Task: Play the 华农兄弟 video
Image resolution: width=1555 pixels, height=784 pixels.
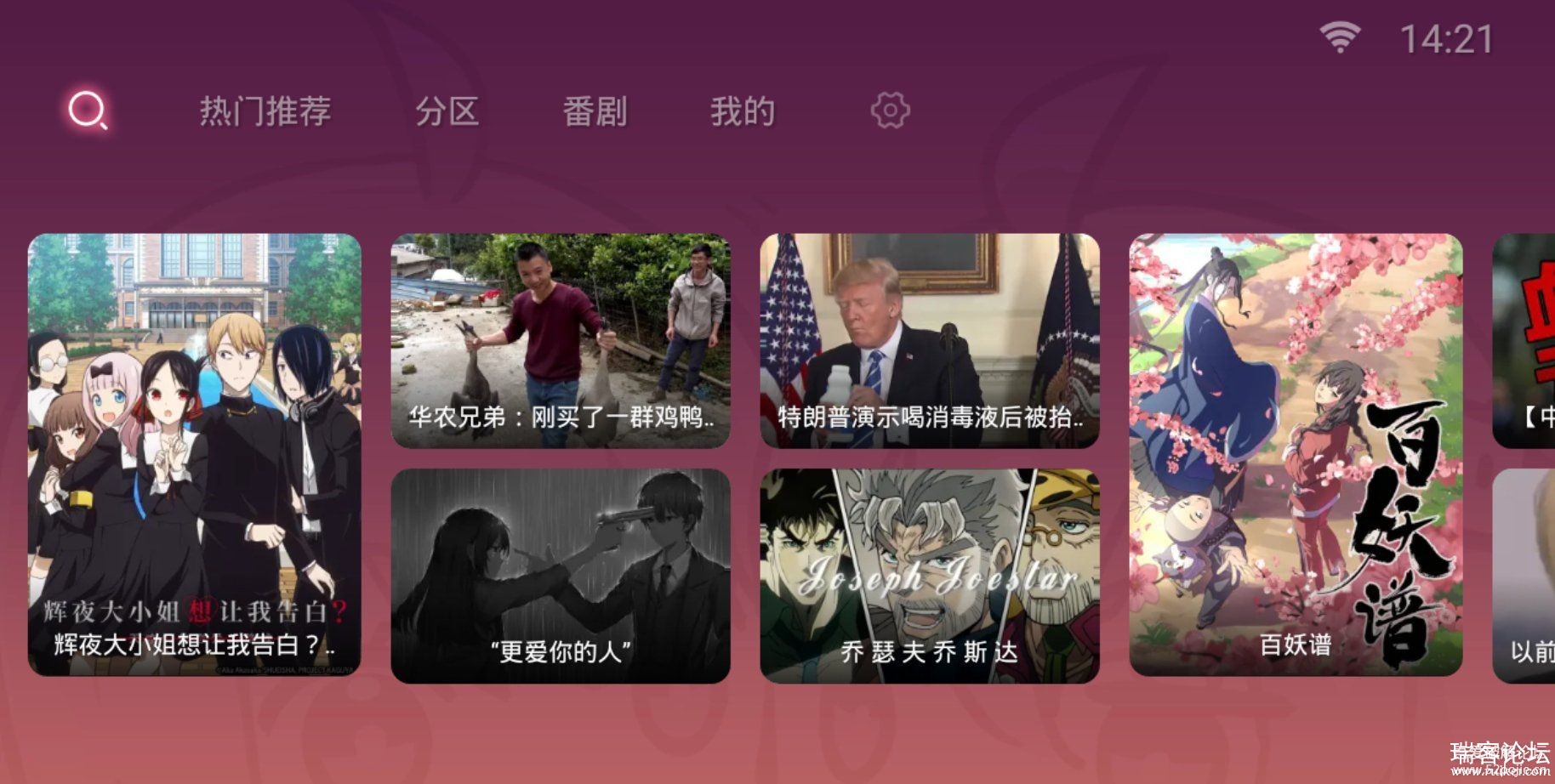Action: [561, 340]
